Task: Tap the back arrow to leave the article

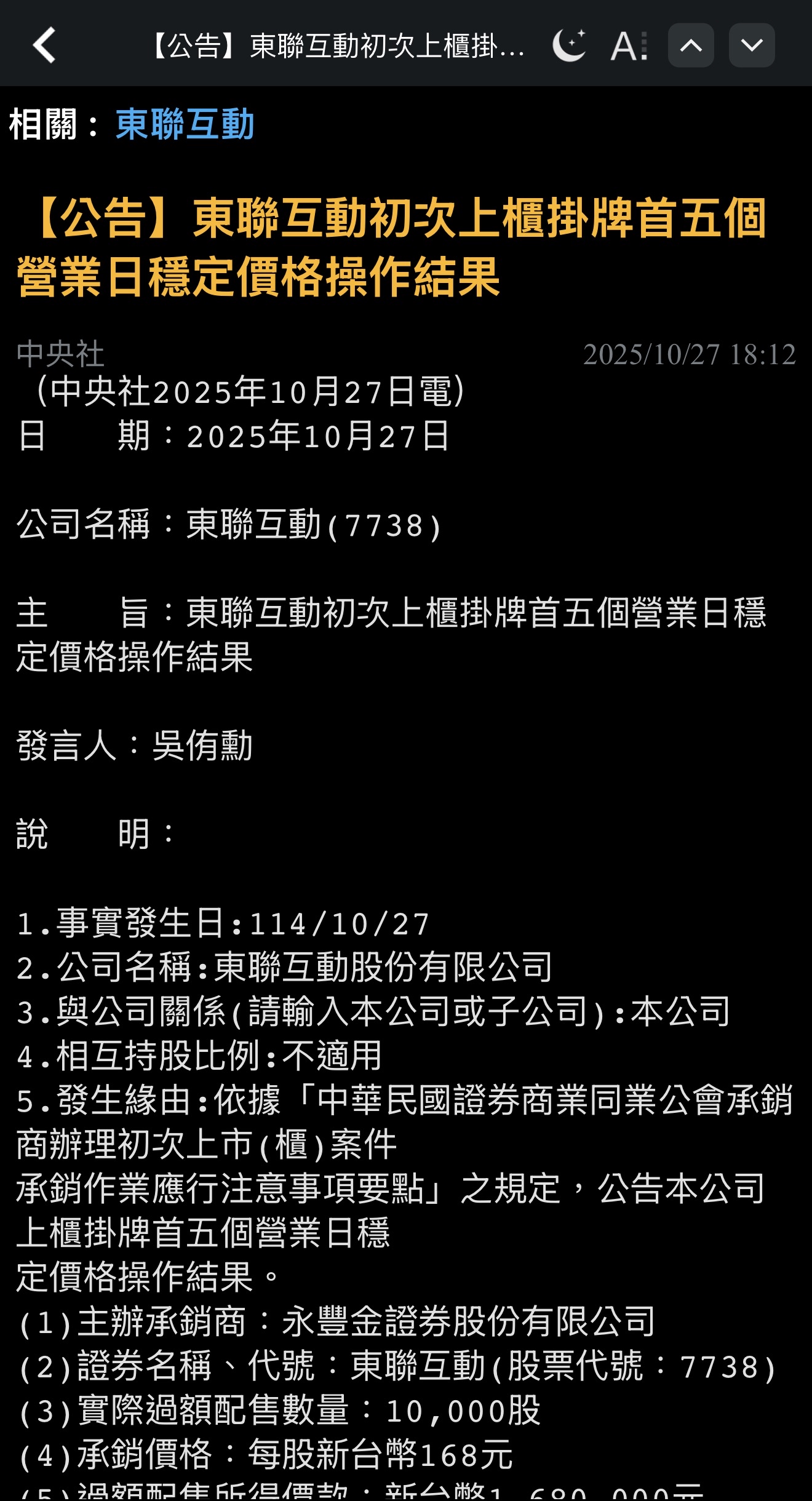Action: (x=44, y=46)
